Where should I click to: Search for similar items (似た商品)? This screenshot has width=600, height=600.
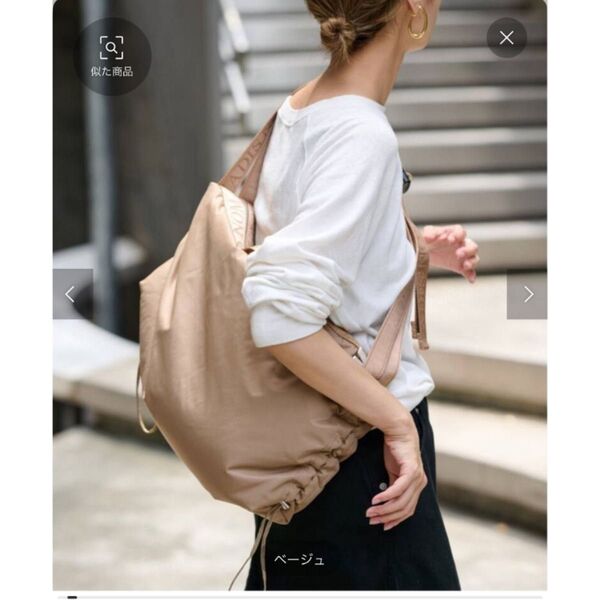(x=112, y=56)
